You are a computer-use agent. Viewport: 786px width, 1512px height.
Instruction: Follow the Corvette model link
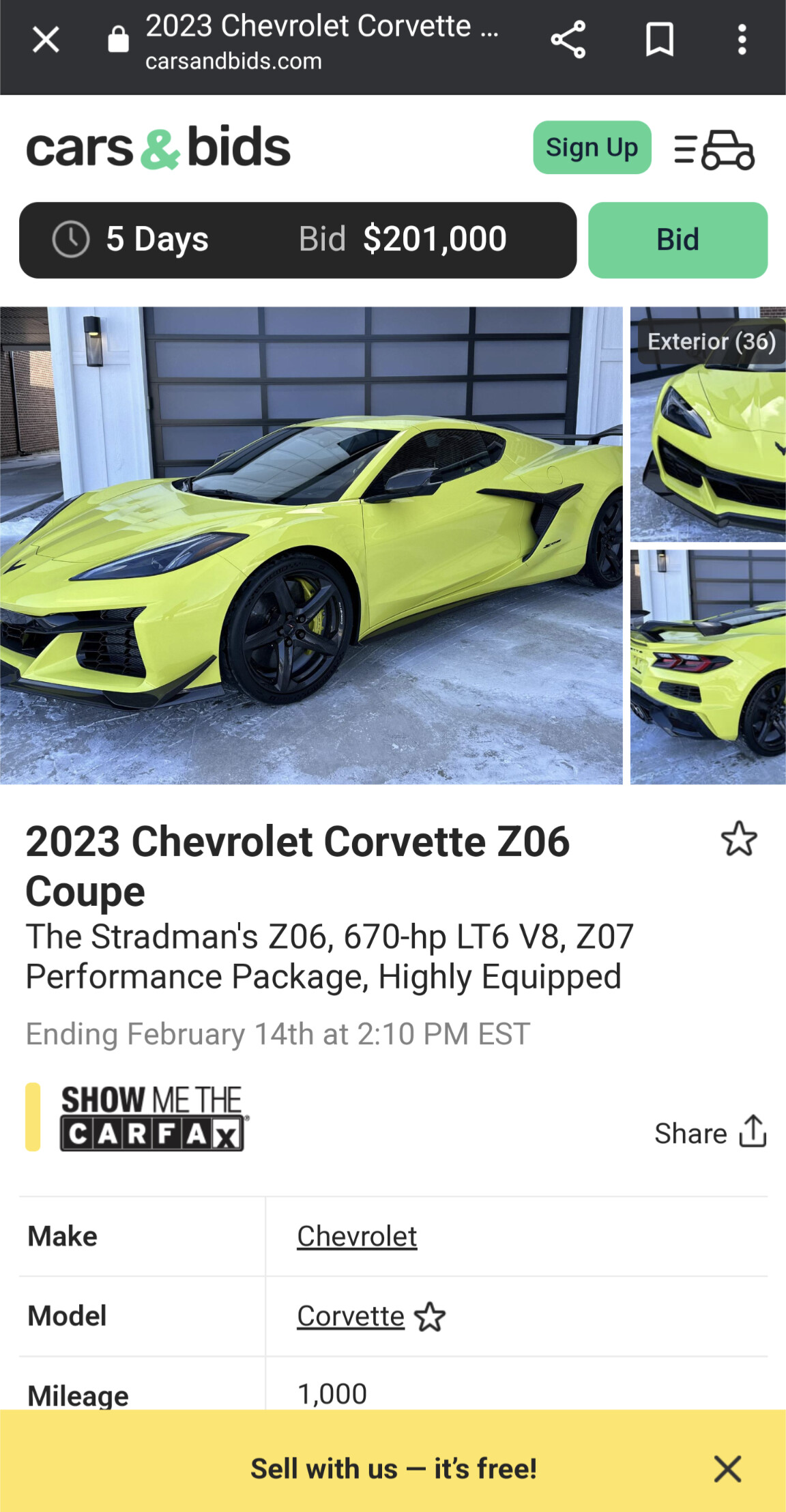(350, 1316)
